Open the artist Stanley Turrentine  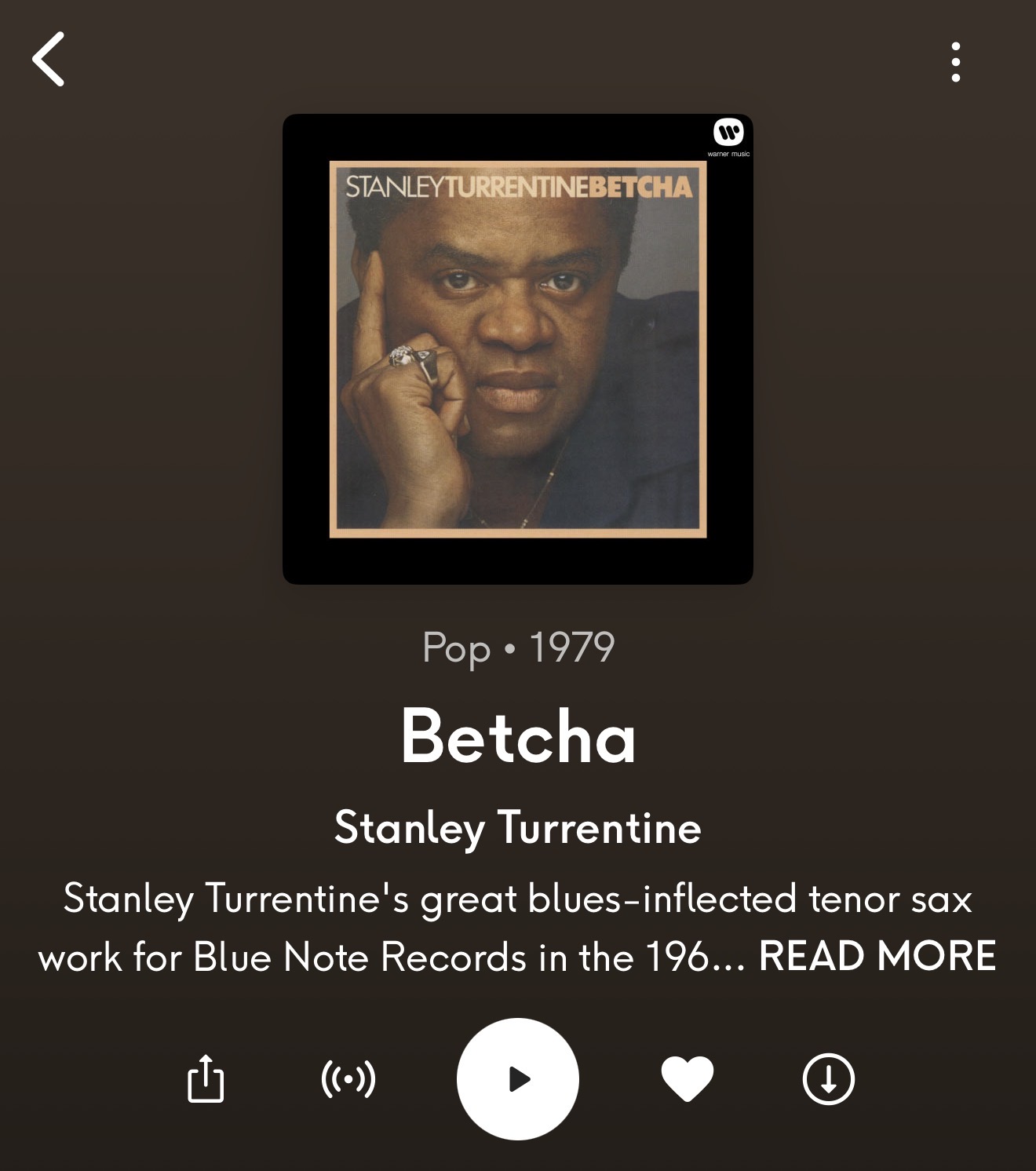tap(518, 828)
